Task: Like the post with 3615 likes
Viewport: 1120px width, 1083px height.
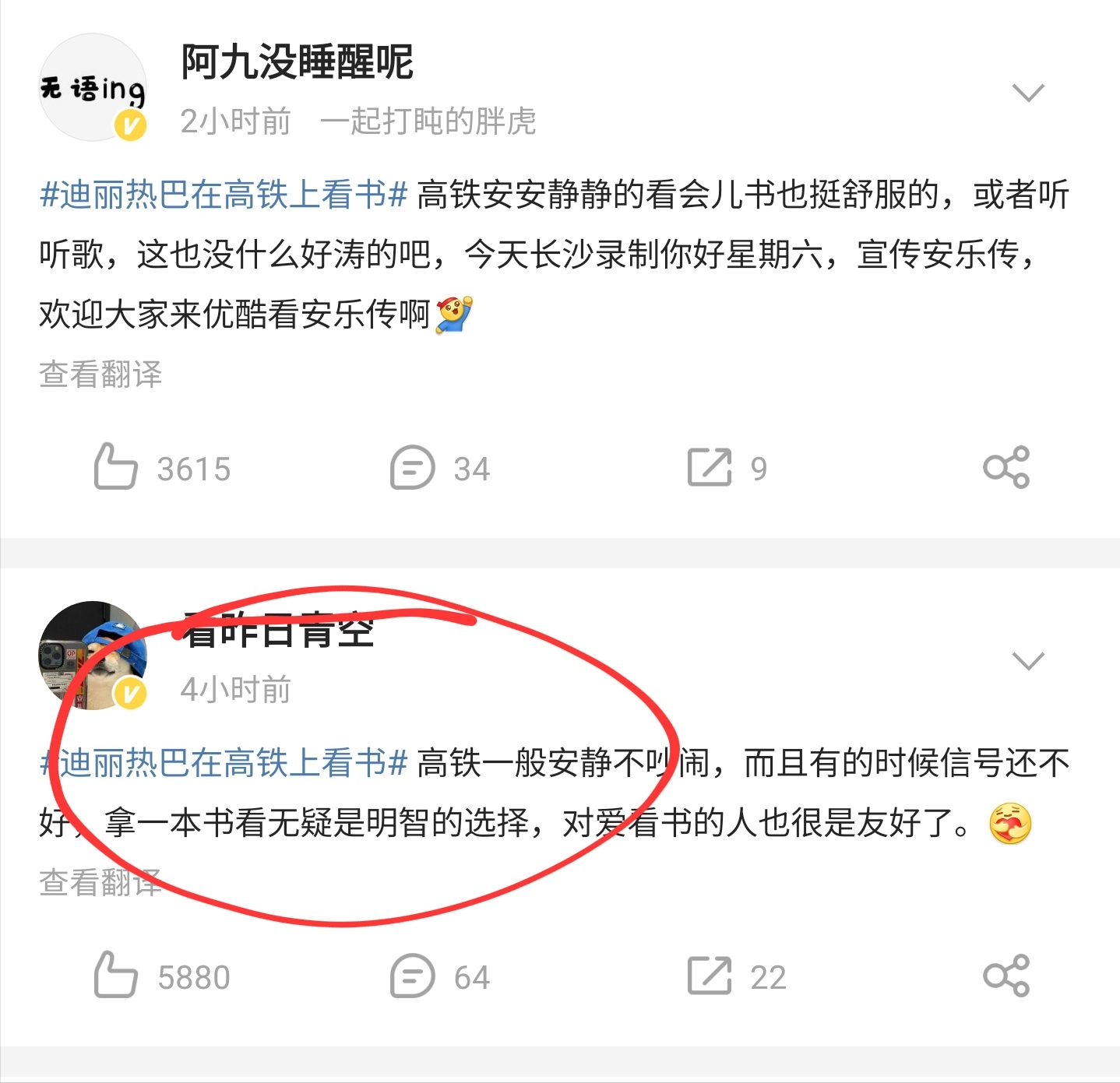Action: point(116,467)
